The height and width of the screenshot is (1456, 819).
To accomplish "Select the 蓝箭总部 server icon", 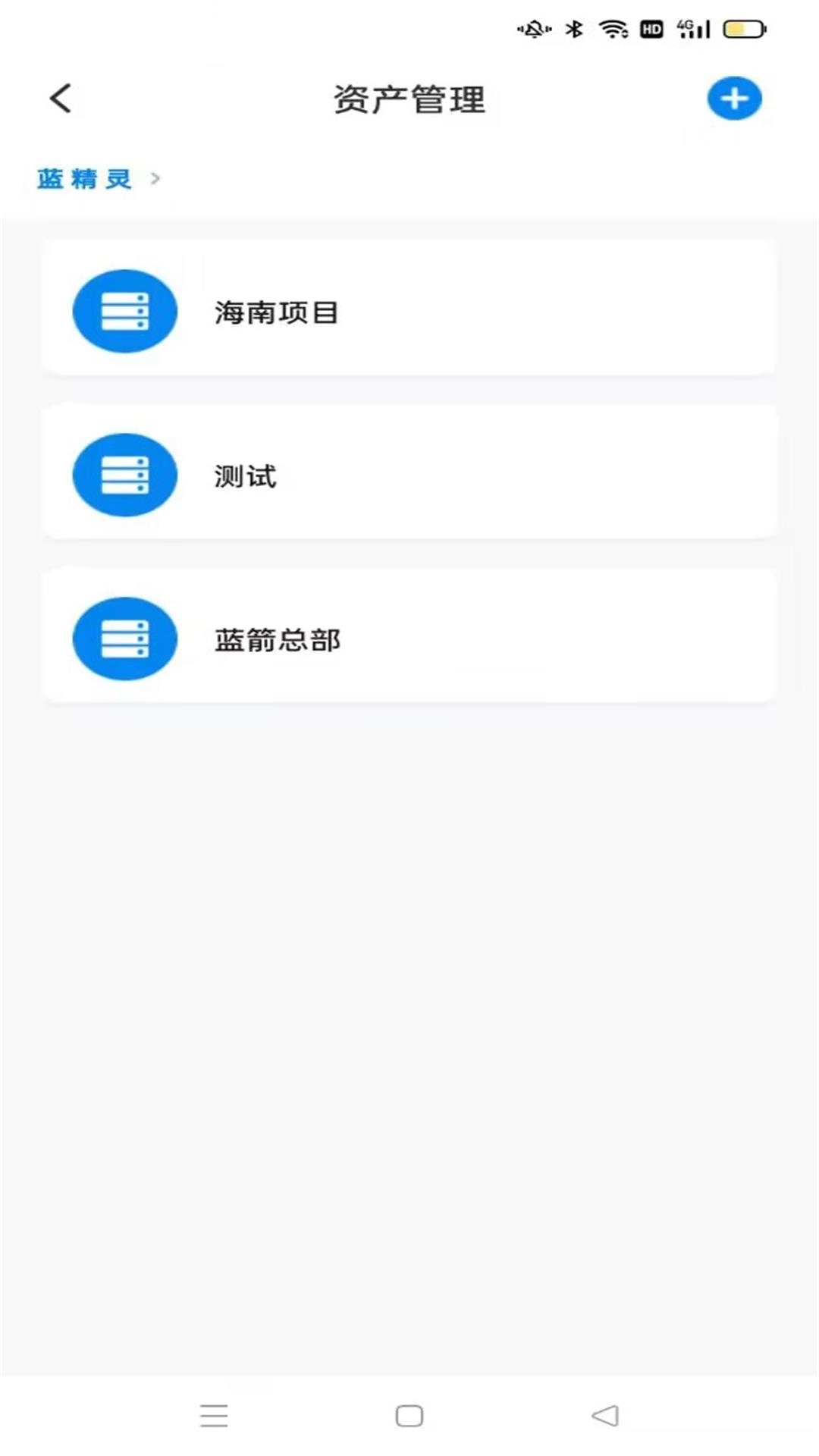I will tap(124, 639).
